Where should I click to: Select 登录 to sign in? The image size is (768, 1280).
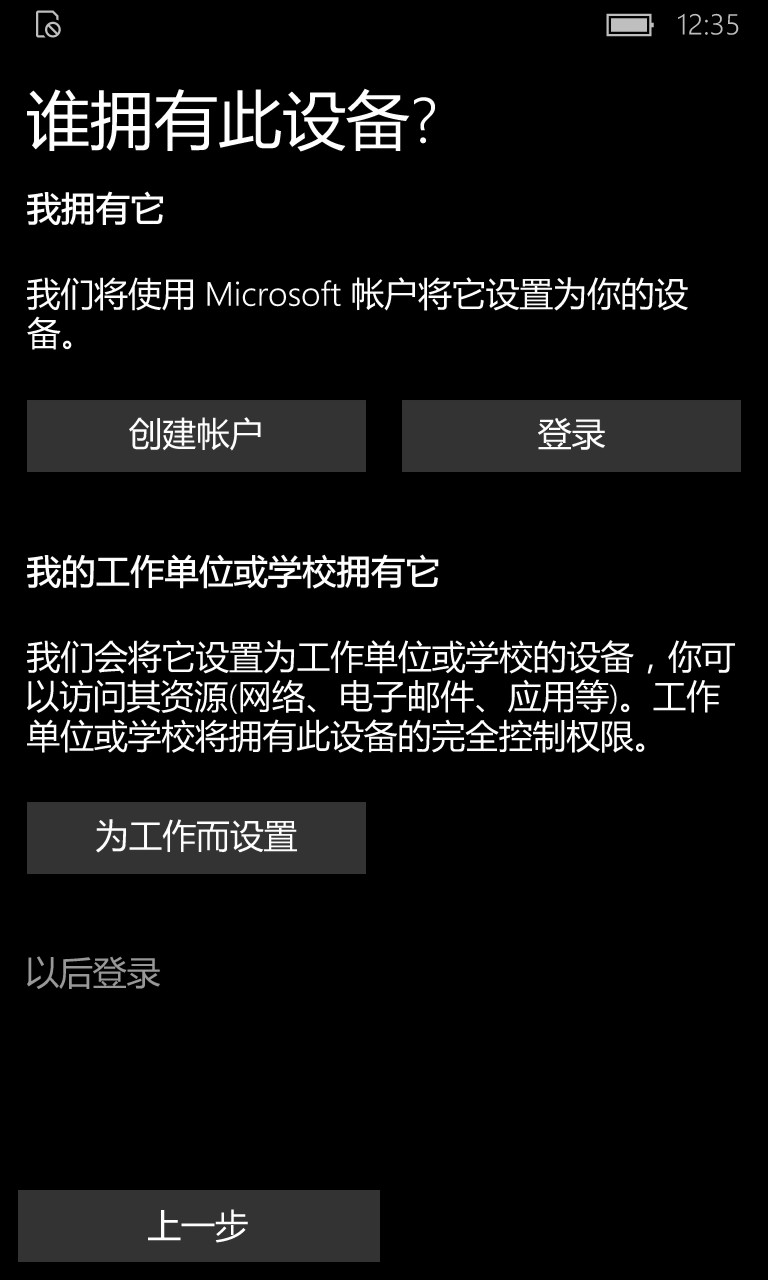tap(571, 436)
